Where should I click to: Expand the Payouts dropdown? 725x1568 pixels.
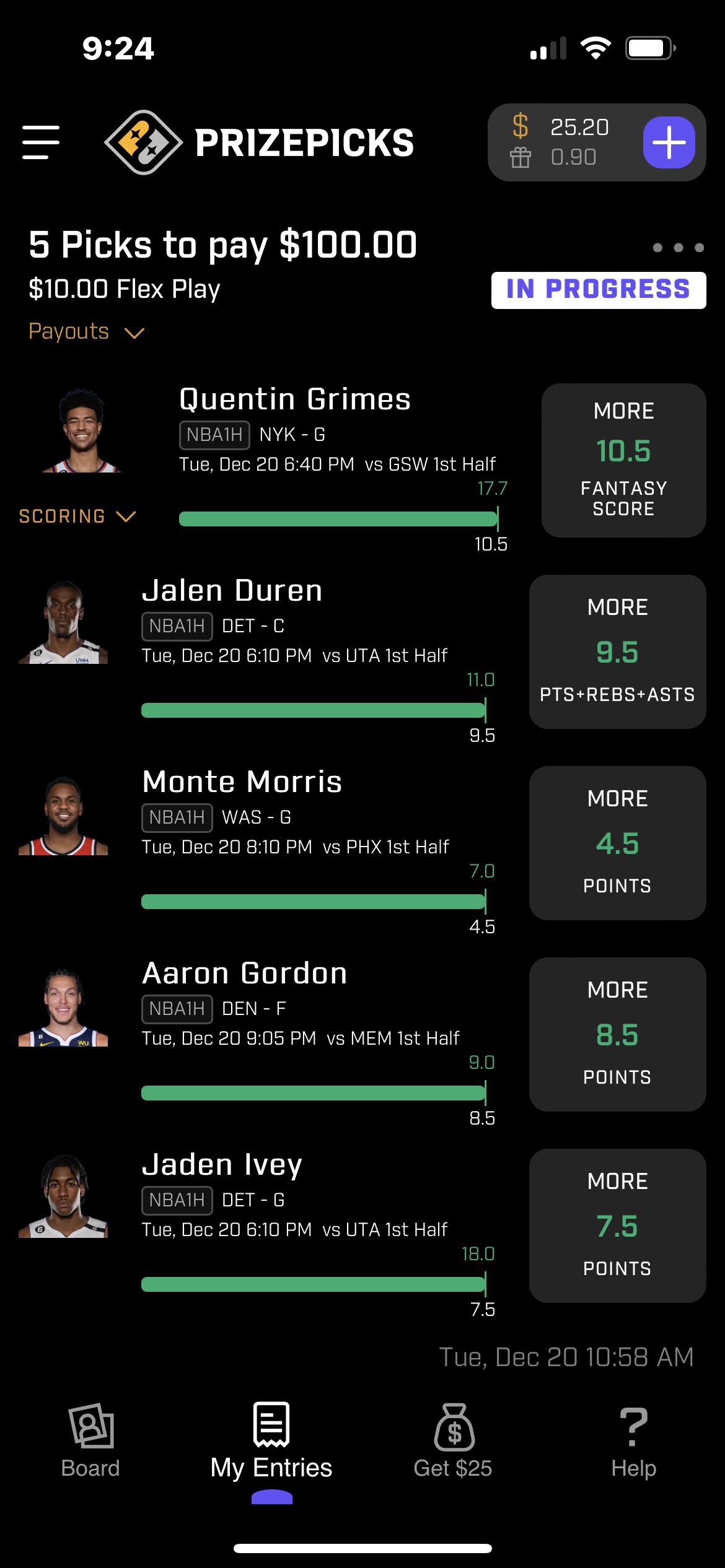click(86, 332)
